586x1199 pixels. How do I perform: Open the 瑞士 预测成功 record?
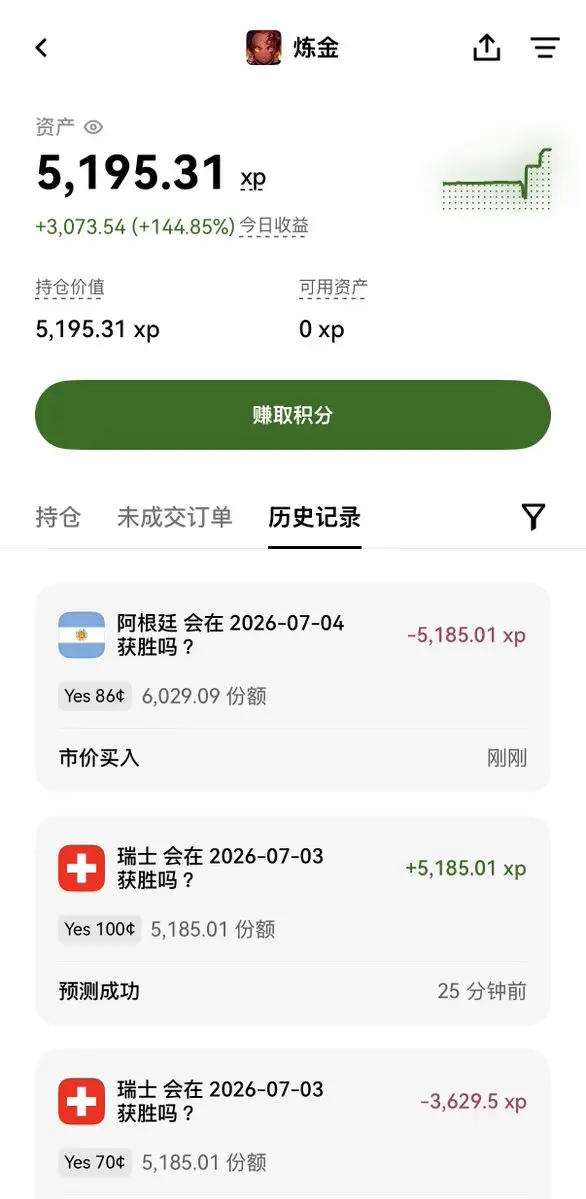coord(293,921)
